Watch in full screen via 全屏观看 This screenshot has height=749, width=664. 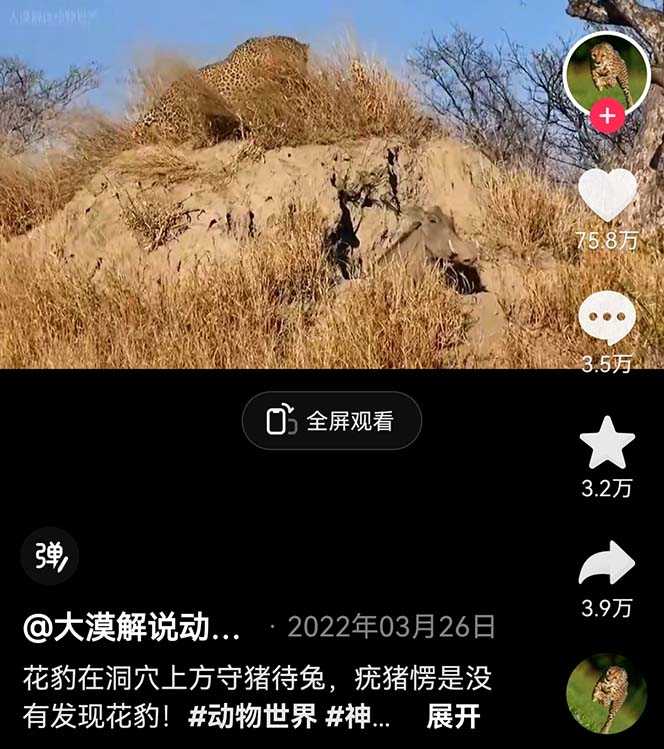(x=332, y=421)
